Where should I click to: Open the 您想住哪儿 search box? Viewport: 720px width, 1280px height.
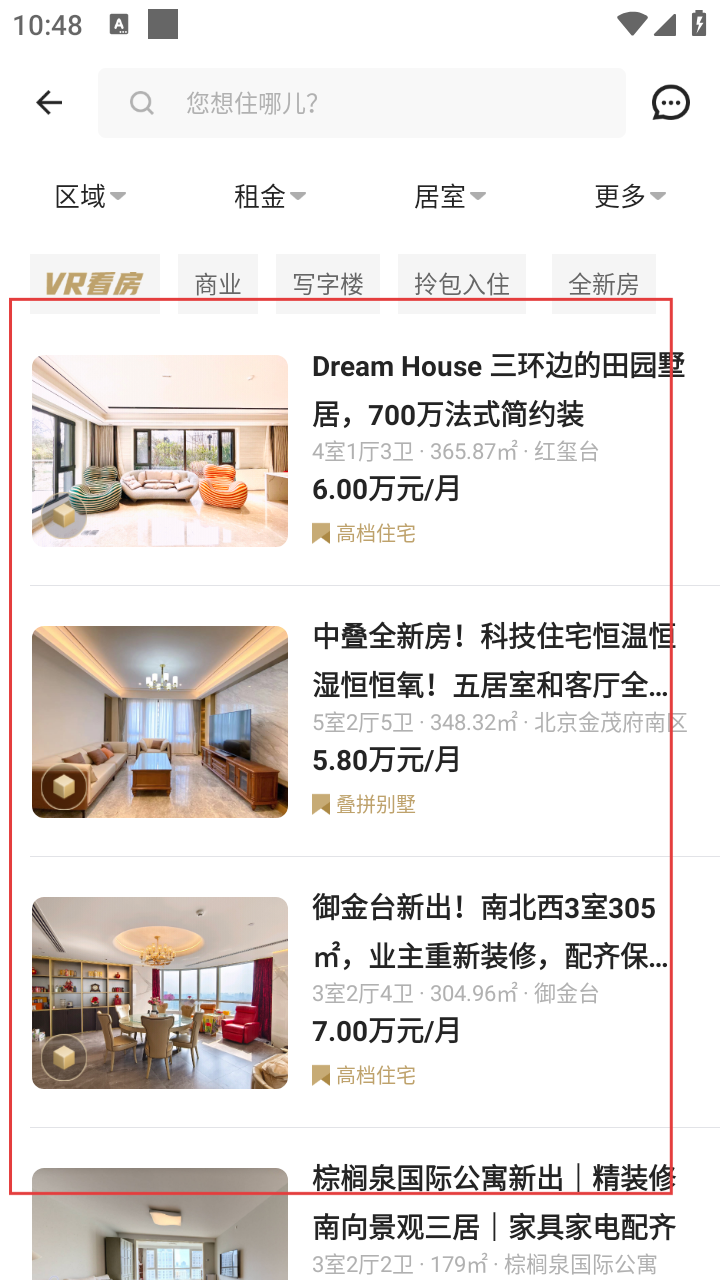[x=361, y=103]
